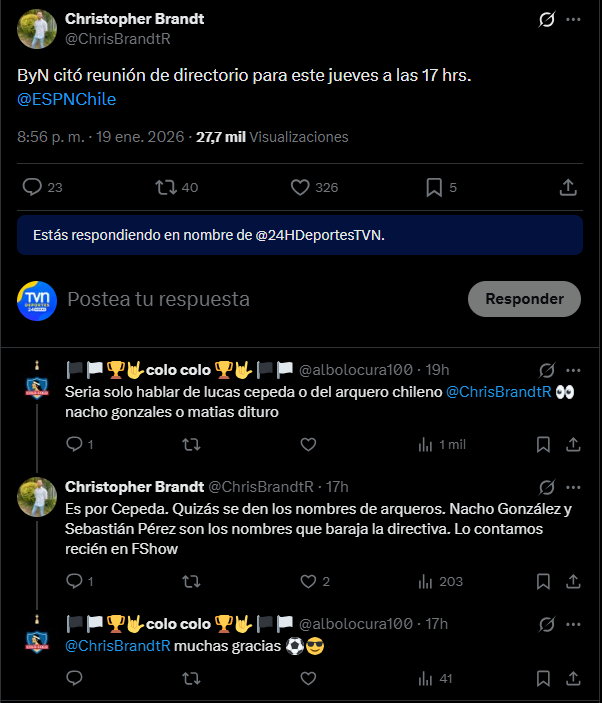This screenshot has height=703, width=602.
Task: Share the 'muchas gracias' reply
Action: 573,677
